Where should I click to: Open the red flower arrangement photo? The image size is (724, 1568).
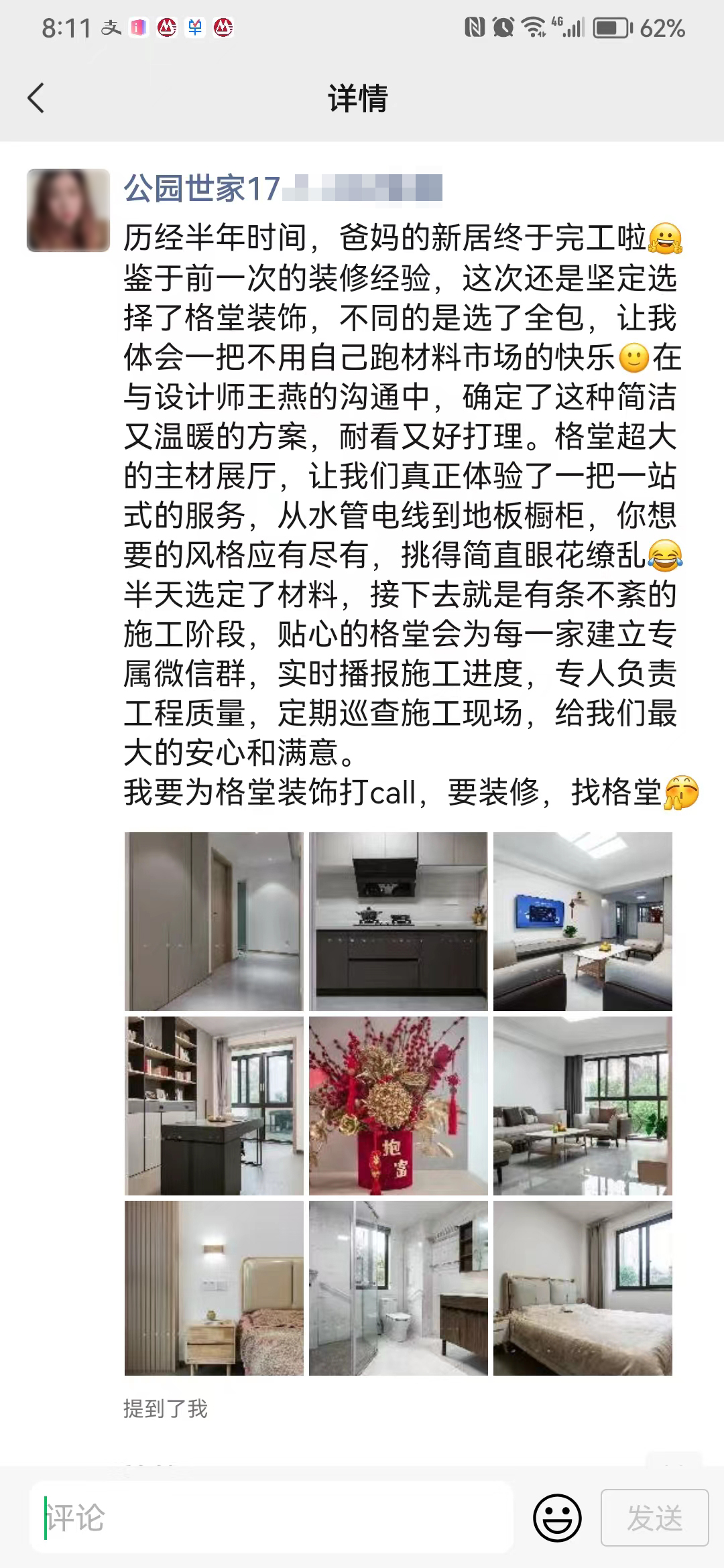[x=398, y=1106]
